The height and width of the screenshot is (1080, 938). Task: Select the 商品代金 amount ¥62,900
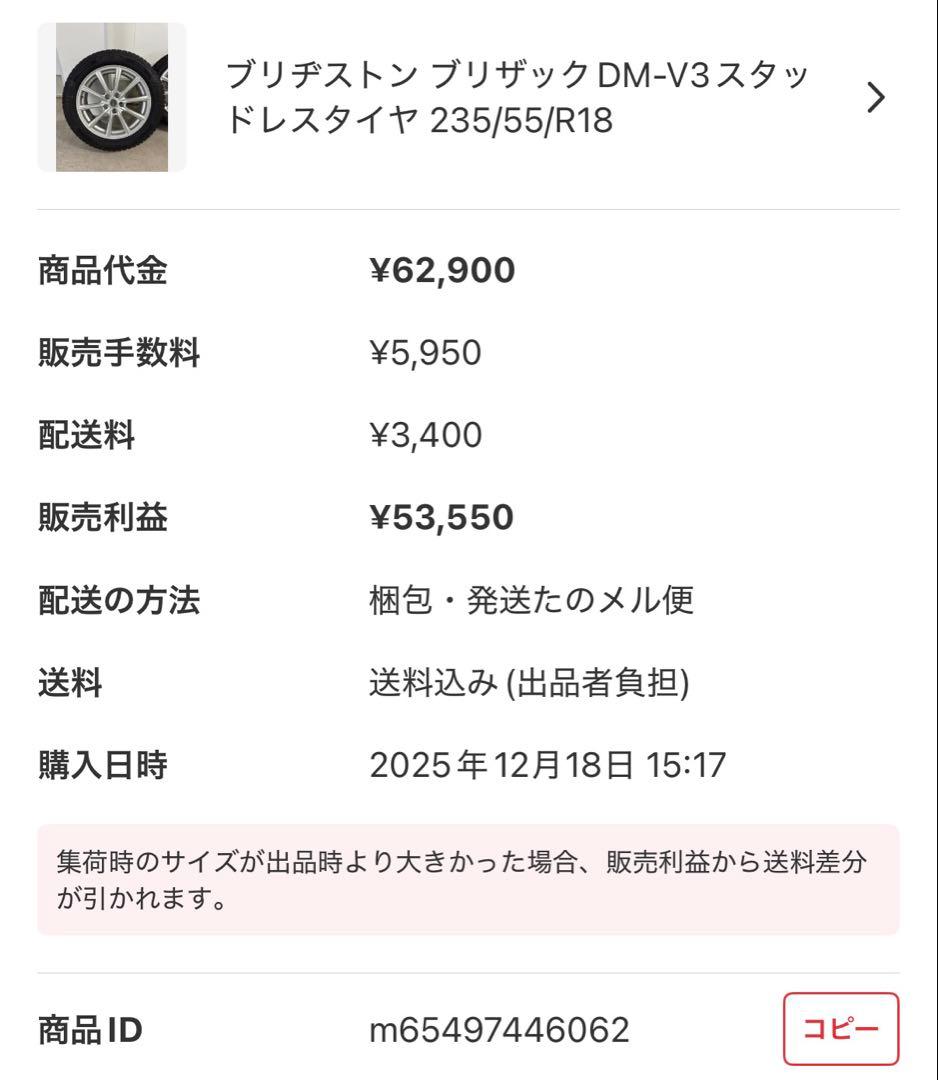(441, 270)
